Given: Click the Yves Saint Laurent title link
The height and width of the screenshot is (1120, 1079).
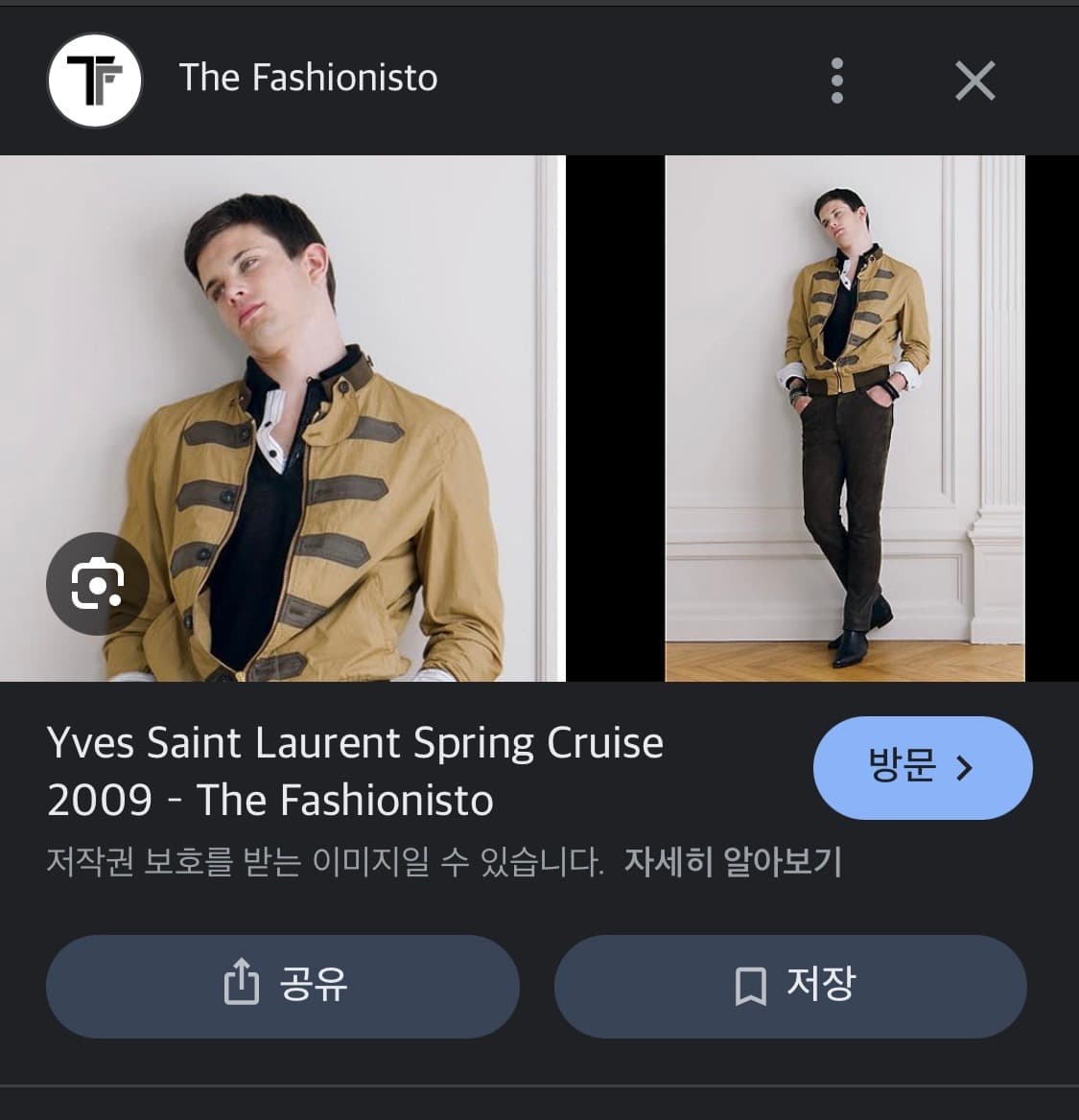Looking at the screenshot, I should tap(355, 770).
